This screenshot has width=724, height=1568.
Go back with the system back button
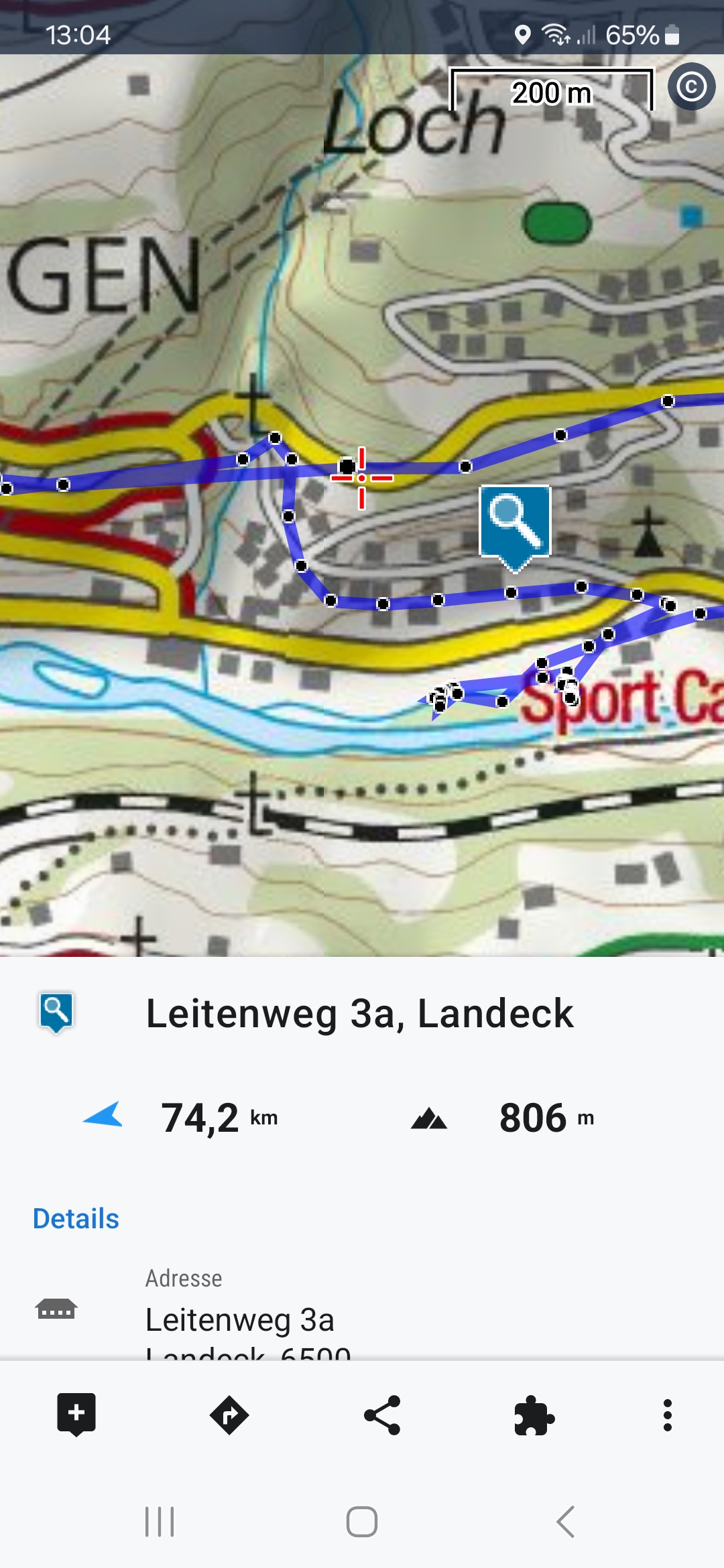point(566,1521)
